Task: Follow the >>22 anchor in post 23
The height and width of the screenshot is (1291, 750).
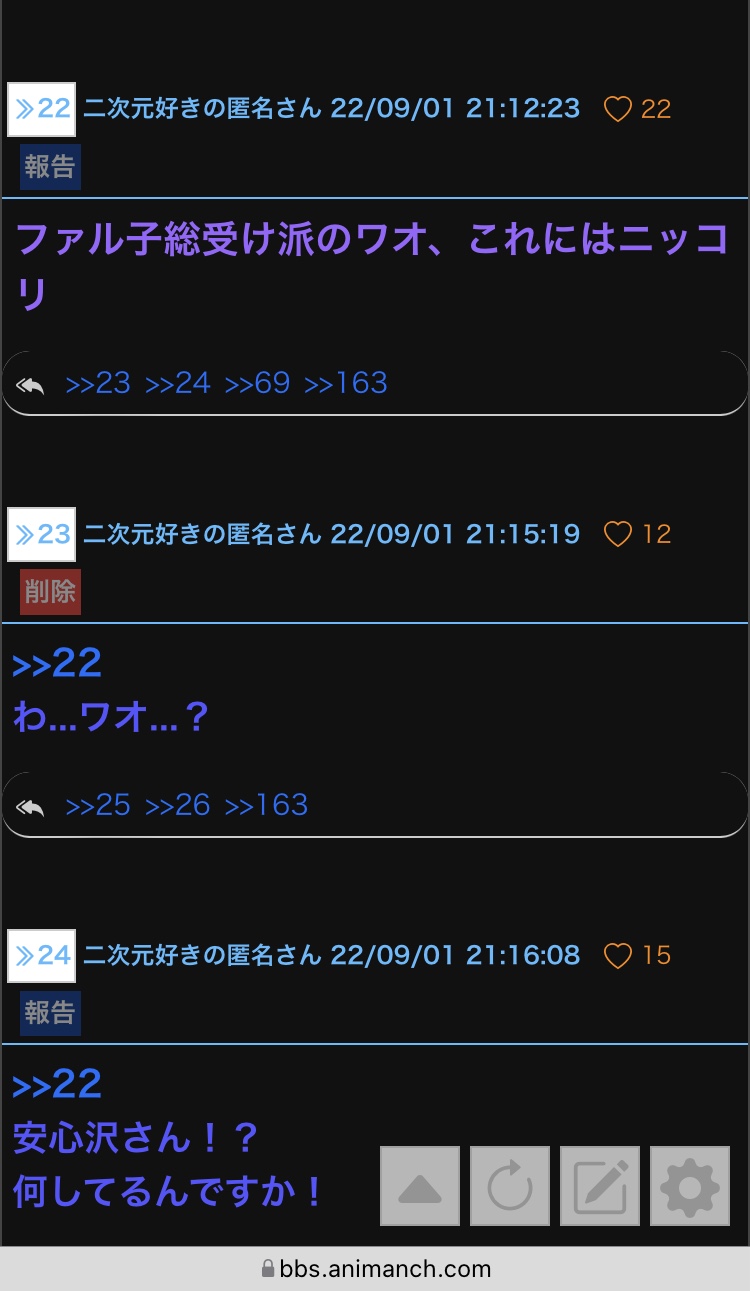Action: [57, 664]
